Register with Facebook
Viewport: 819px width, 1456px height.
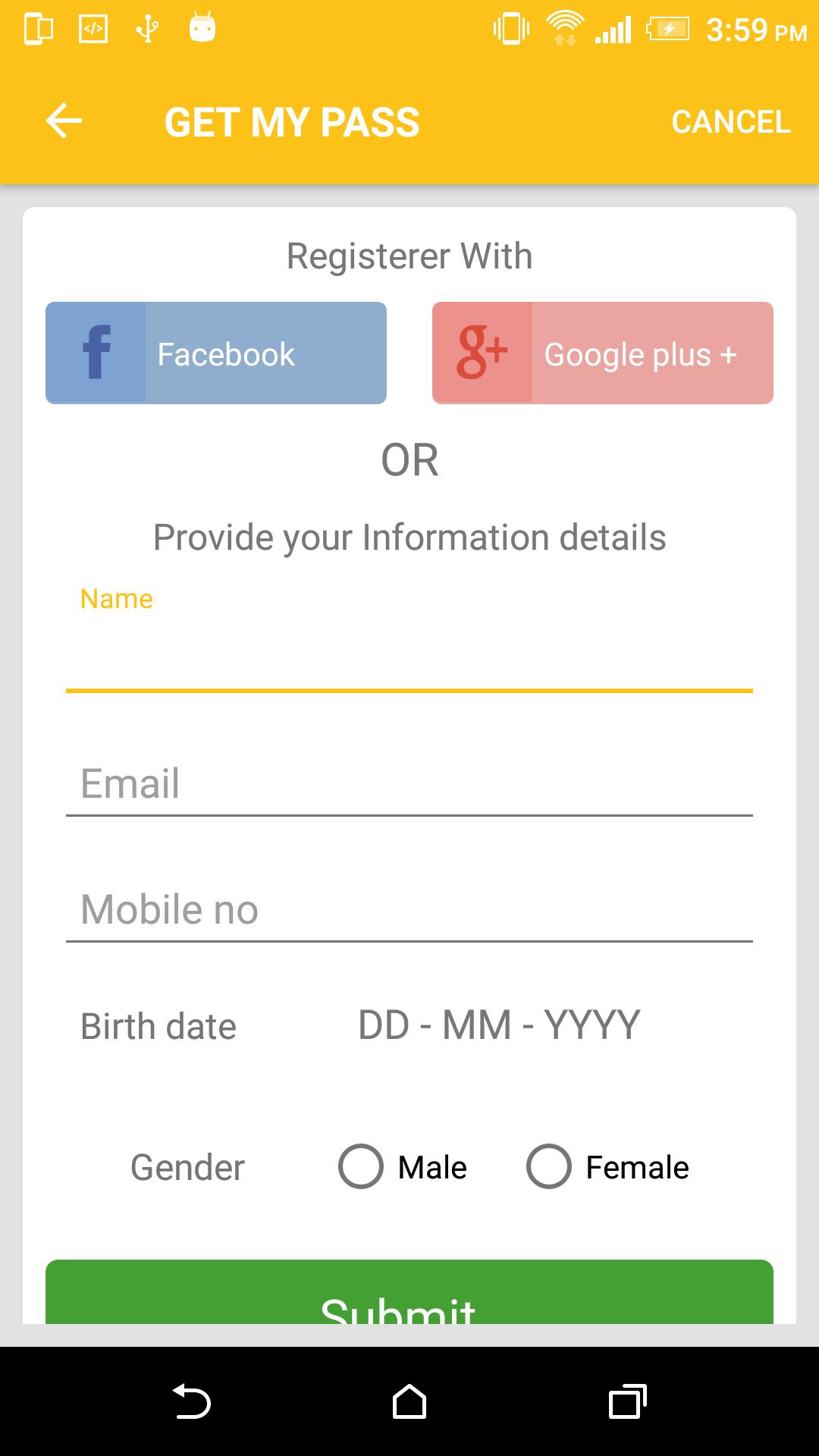(x=216, y=353)
